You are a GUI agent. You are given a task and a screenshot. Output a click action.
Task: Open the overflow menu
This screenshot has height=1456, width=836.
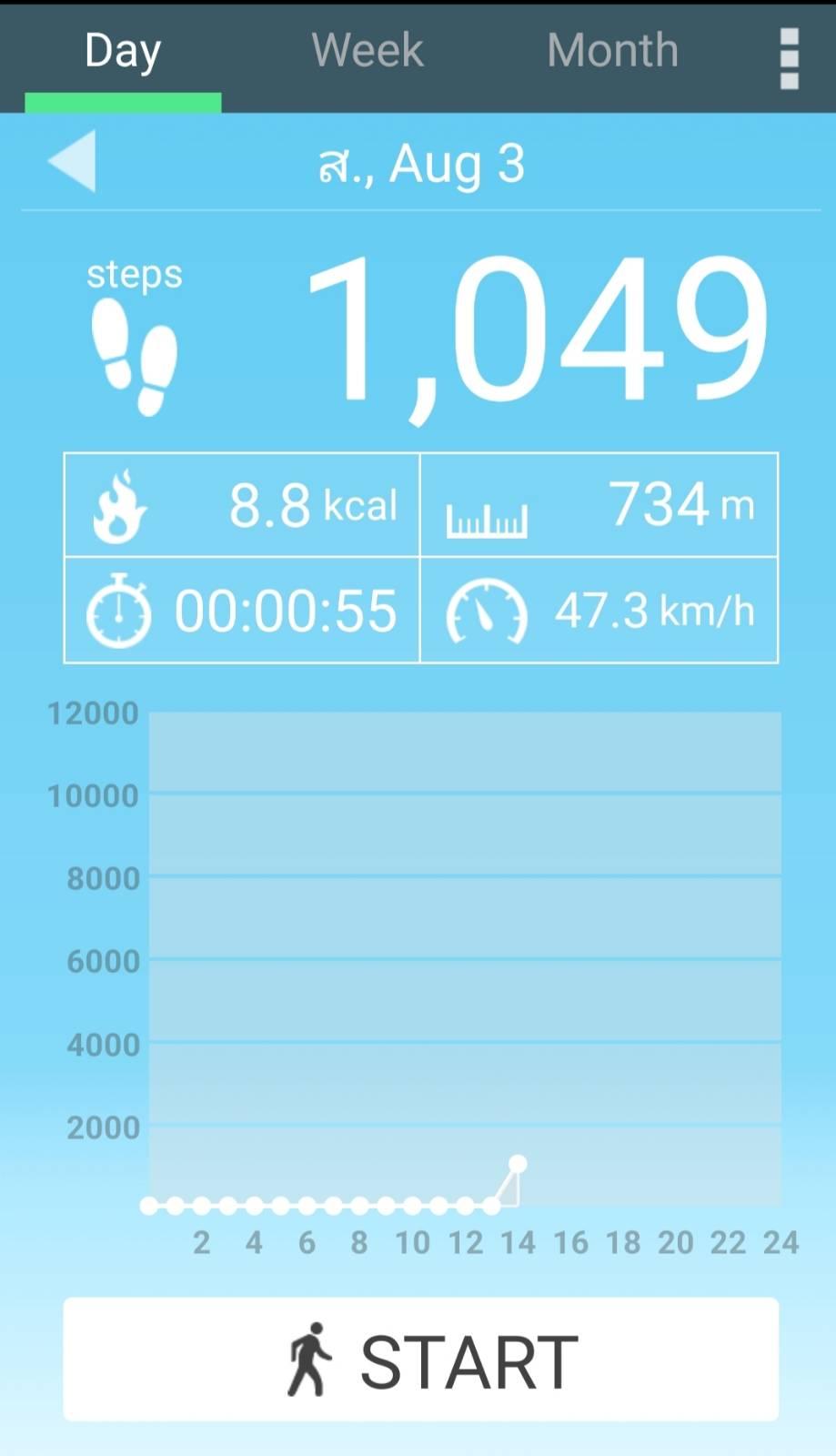(789, 58)
